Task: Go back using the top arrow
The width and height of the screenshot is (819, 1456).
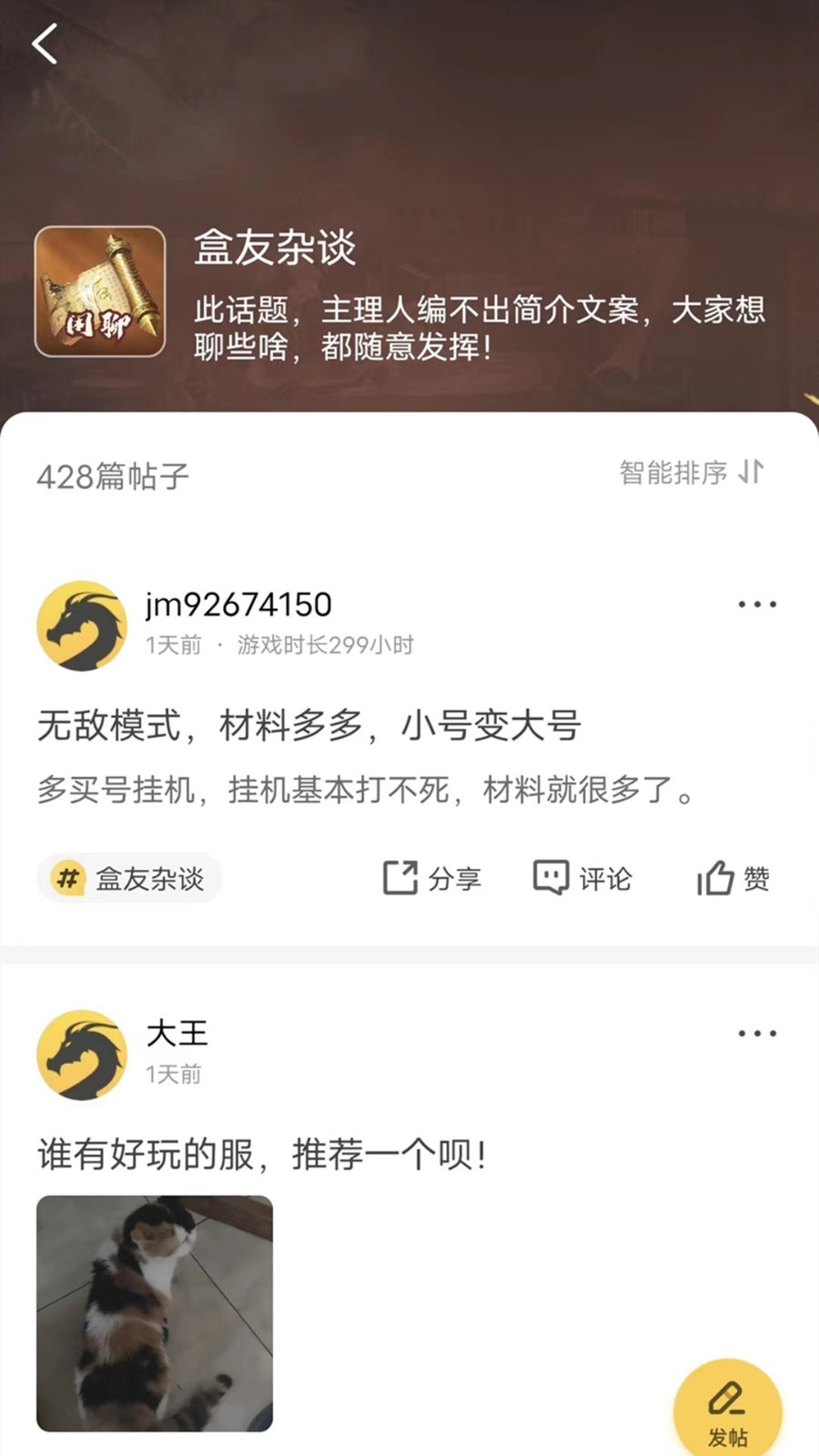Action: coord(45,44)
